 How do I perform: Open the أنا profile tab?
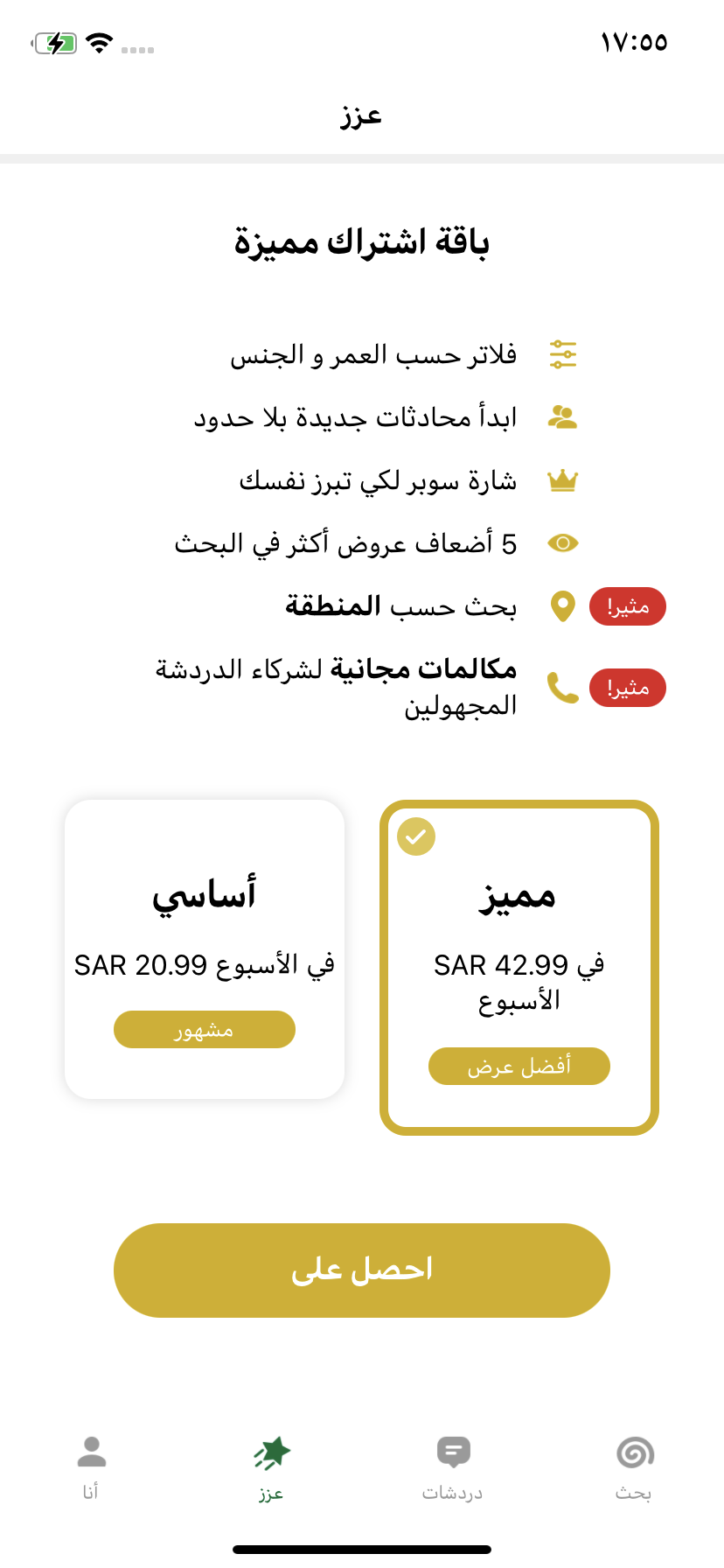(91, 1466)
